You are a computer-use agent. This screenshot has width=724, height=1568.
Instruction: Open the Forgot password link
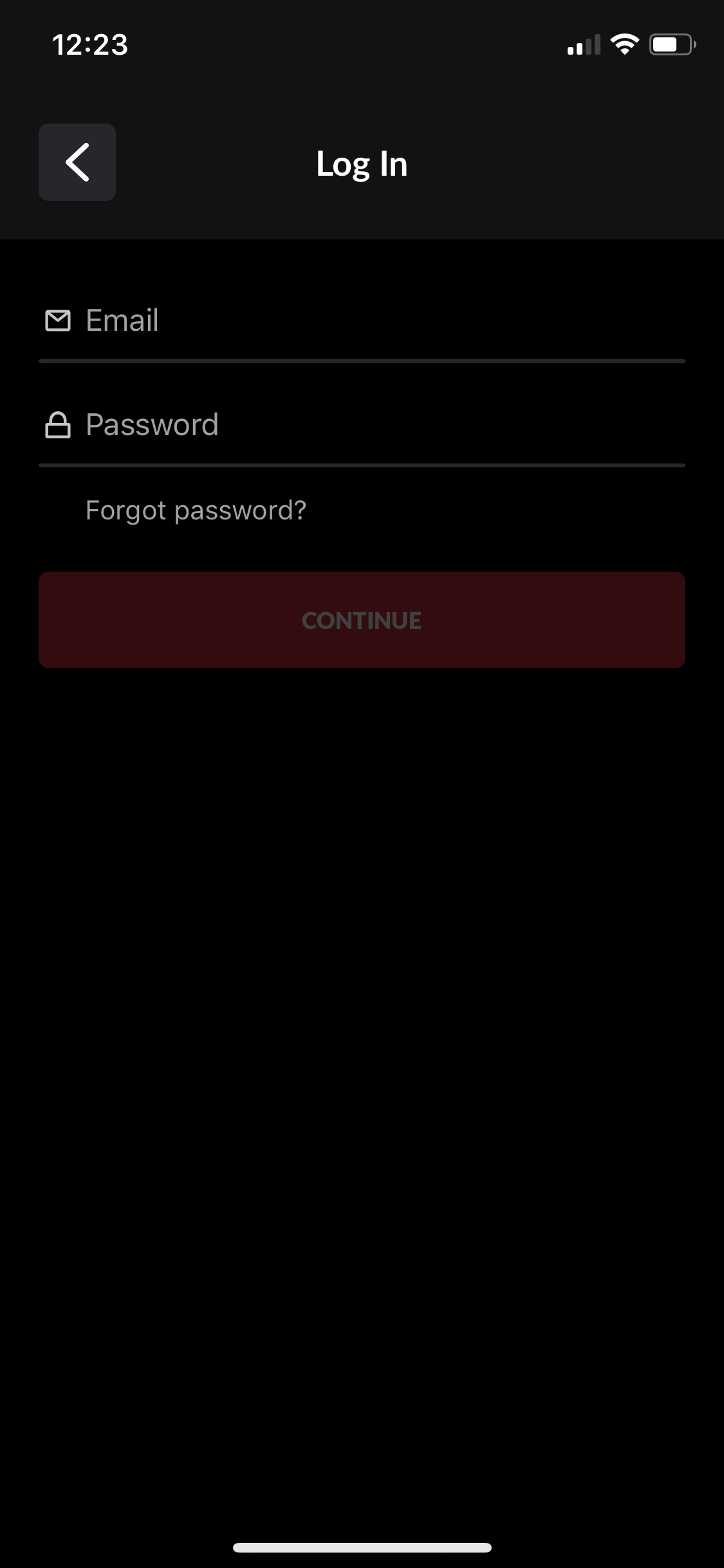coord(196,510)
